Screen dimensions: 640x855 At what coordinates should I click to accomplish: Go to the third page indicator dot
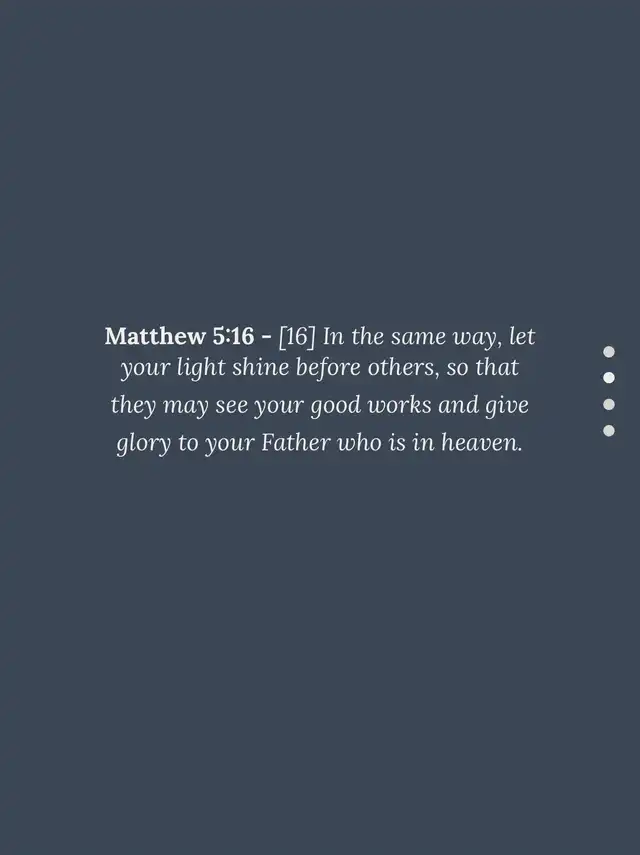(609, 404)
